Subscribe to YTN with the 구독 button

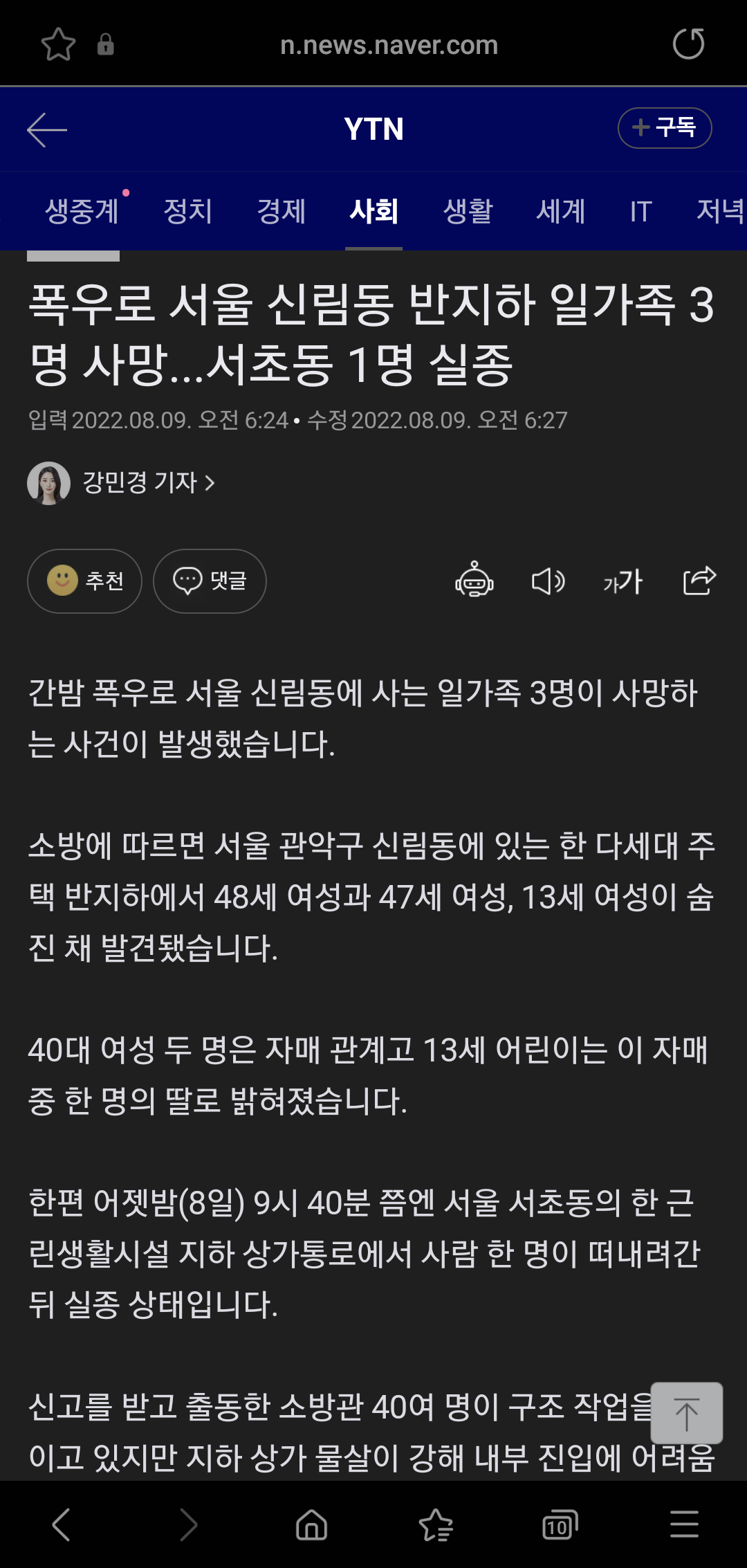click(x=664, y=128)
